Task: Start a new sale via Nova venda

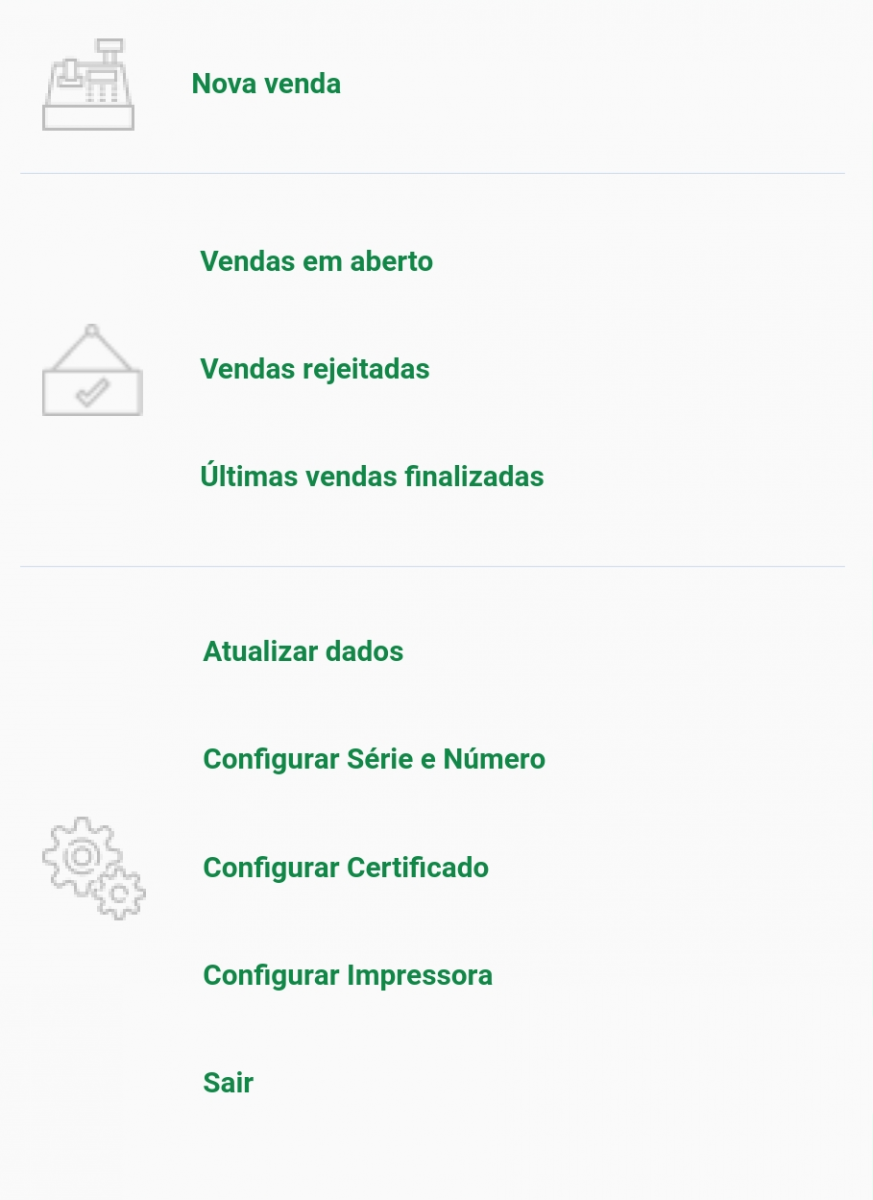Action: [266, 84]
